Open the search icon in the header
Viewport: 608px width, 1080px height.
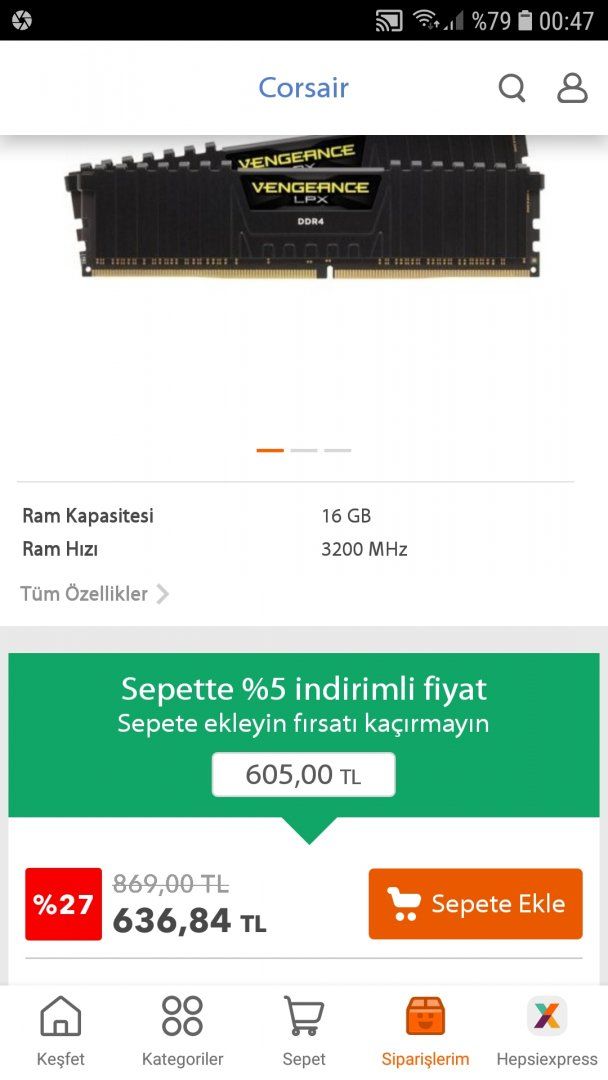click(512, 88)
